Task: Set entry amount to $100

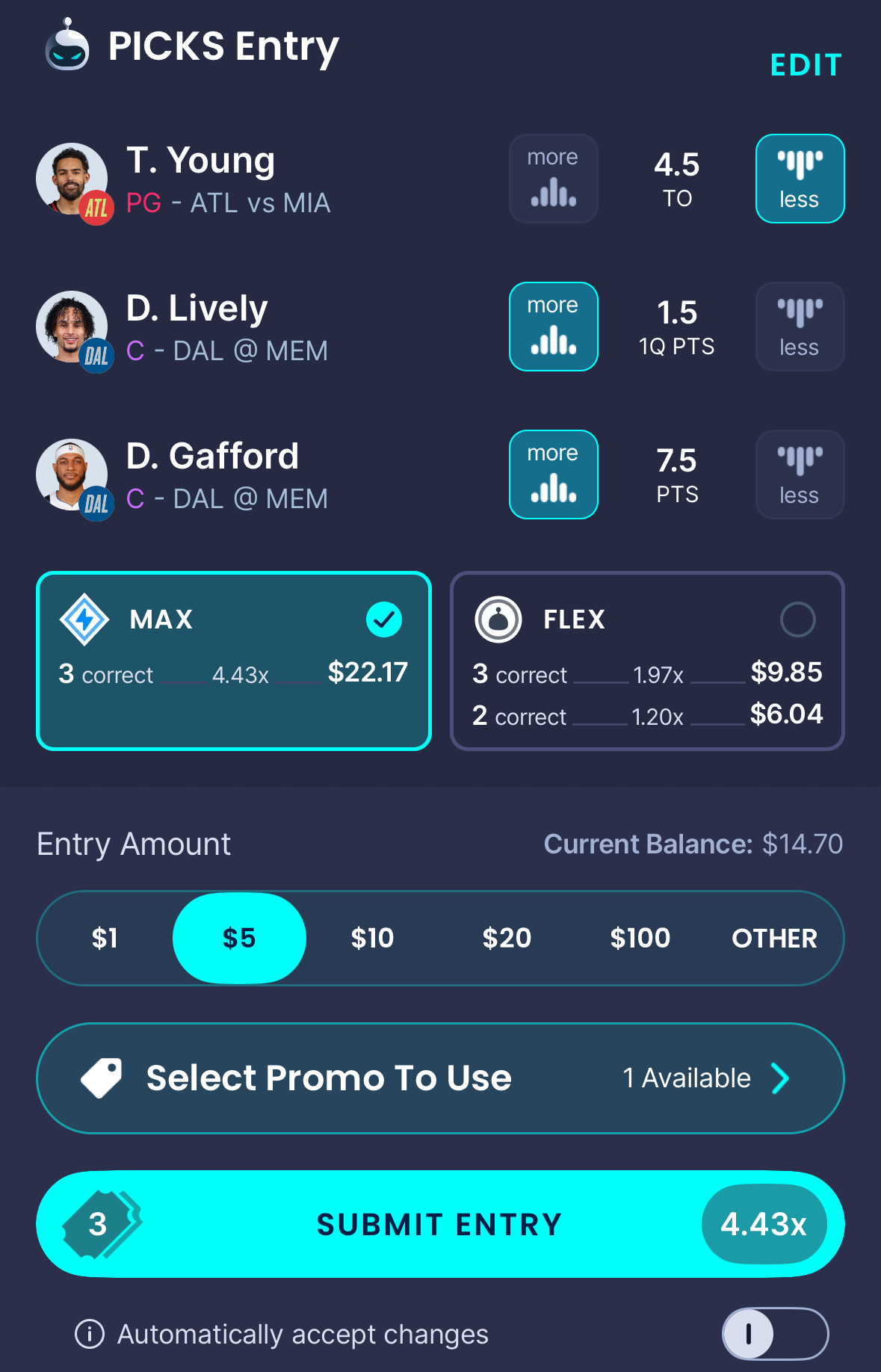Action: [640, 938]
